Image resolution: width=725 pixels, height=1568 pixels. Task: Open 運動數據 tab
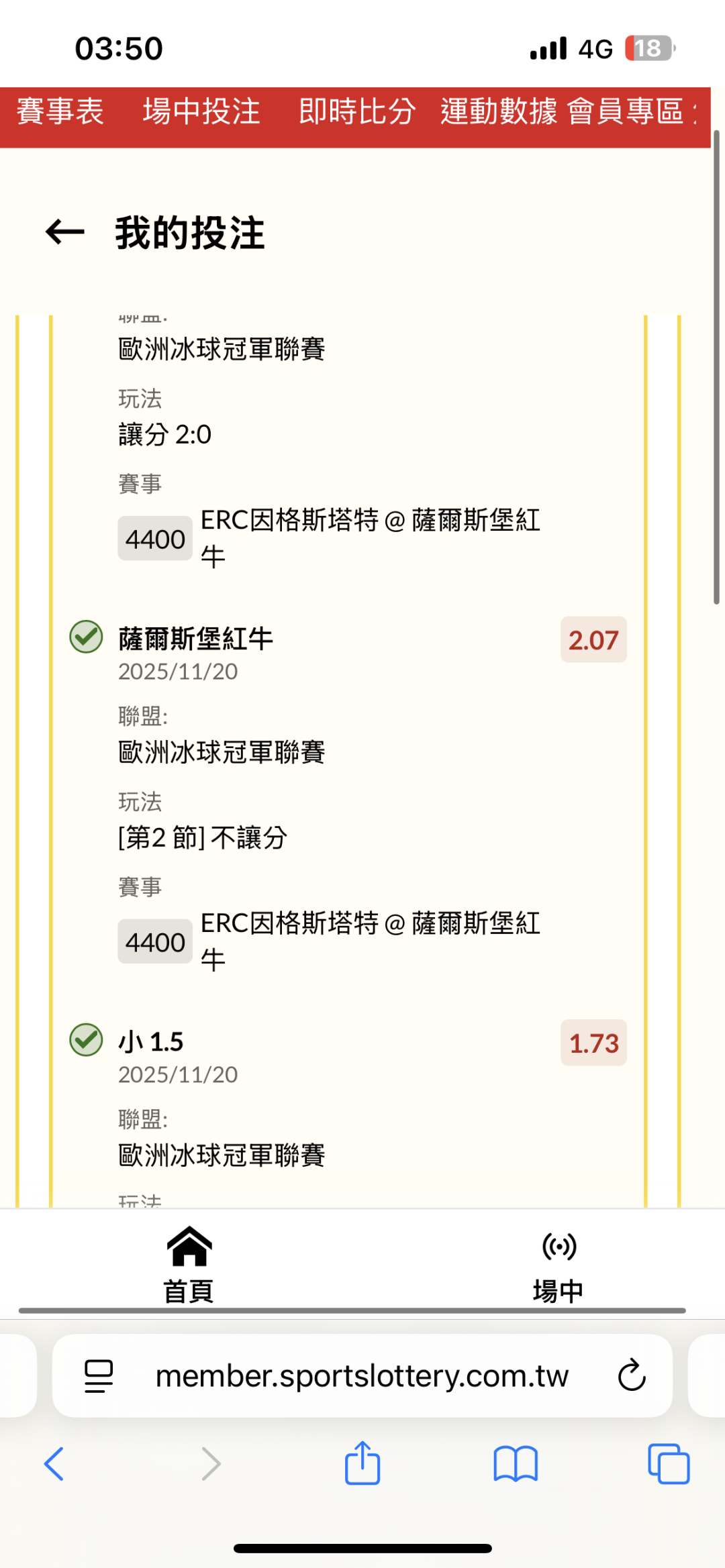tap(499, 111)
